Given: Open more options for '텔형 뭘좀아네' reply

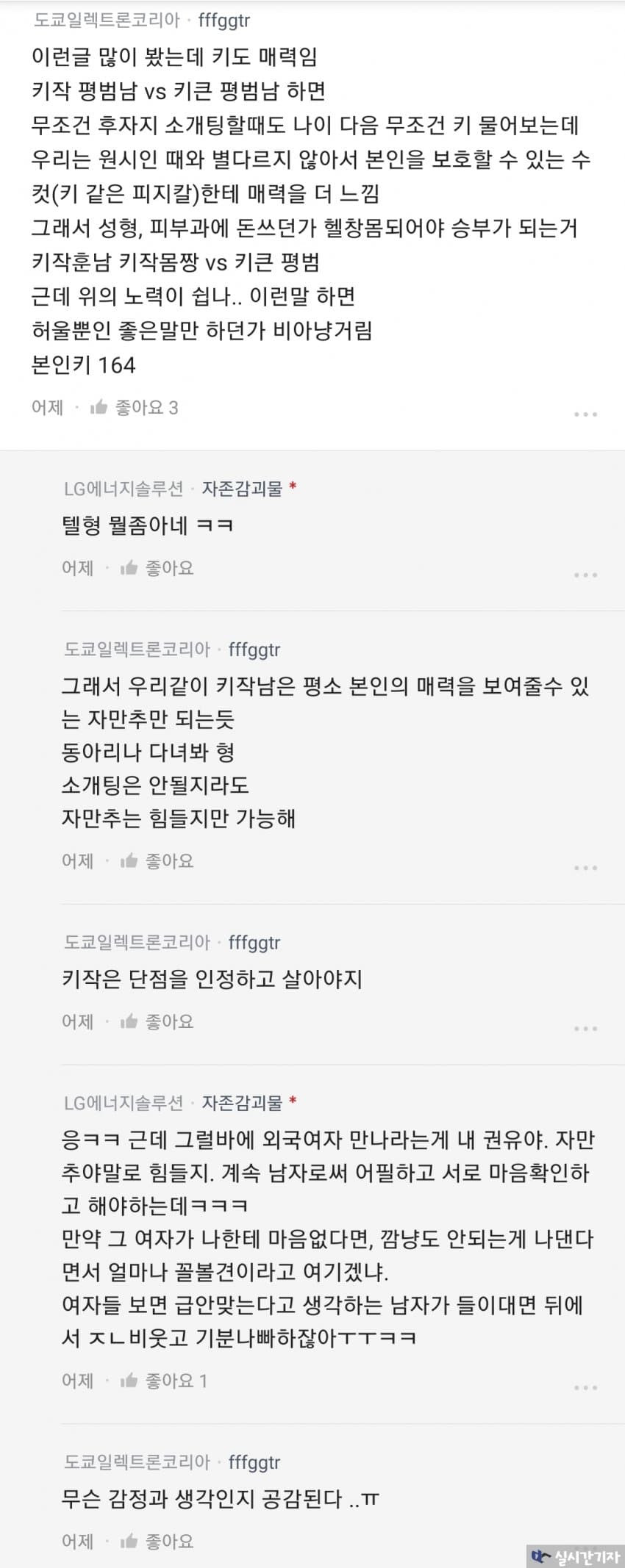Looking at the screenshot, I should click(x=585, y=575).
